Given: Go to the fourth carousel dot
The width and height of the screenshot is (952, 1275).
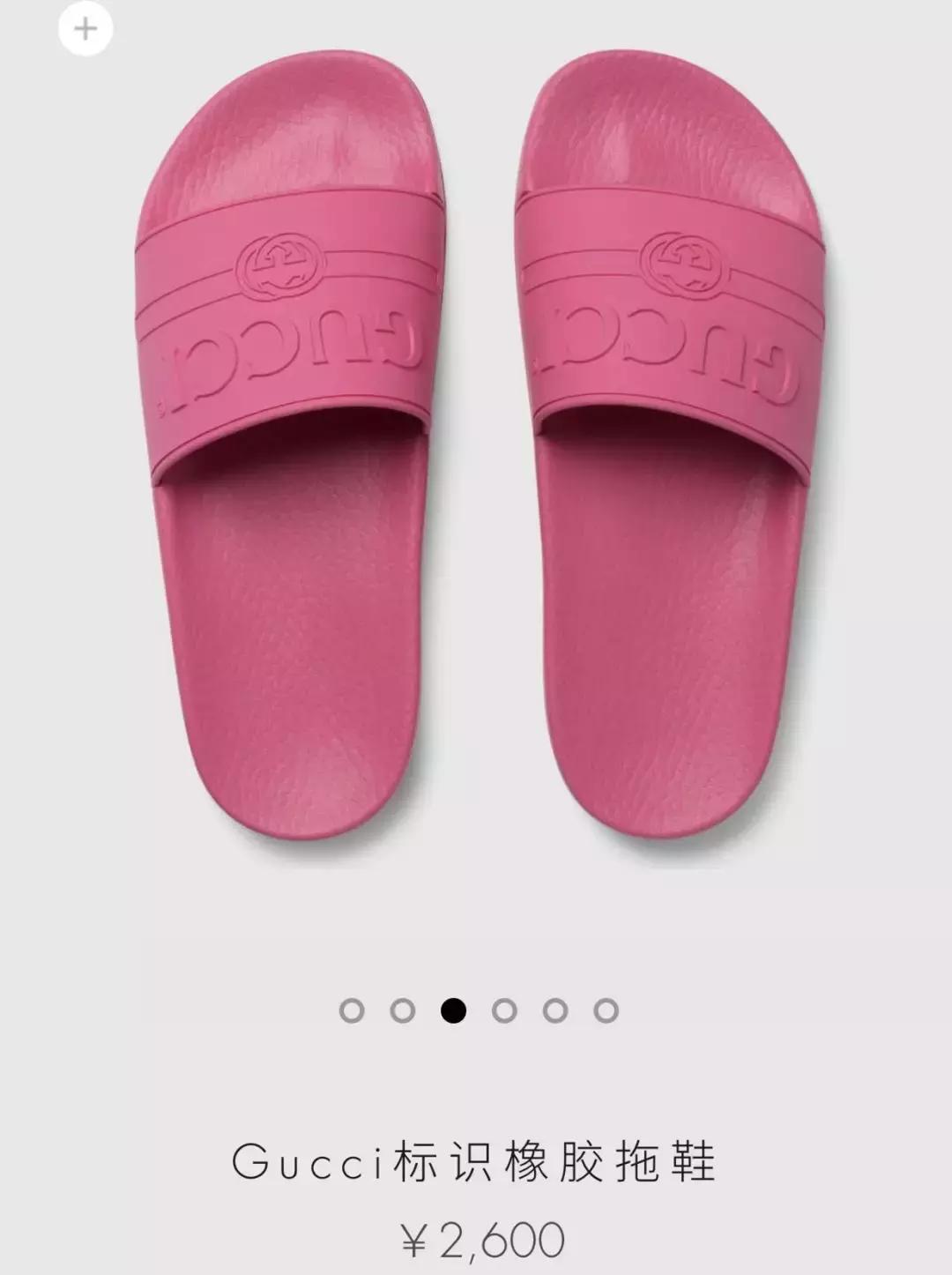Looking at the screenshot, I should pos(504,1010).
